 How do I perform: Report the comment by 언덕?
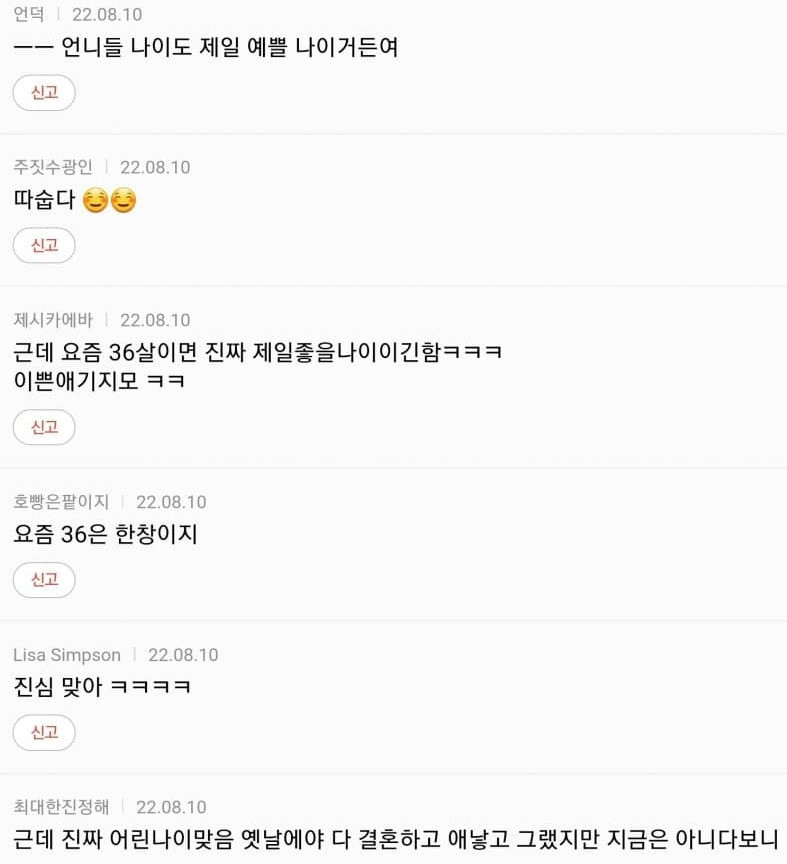[x=44, y=93]
